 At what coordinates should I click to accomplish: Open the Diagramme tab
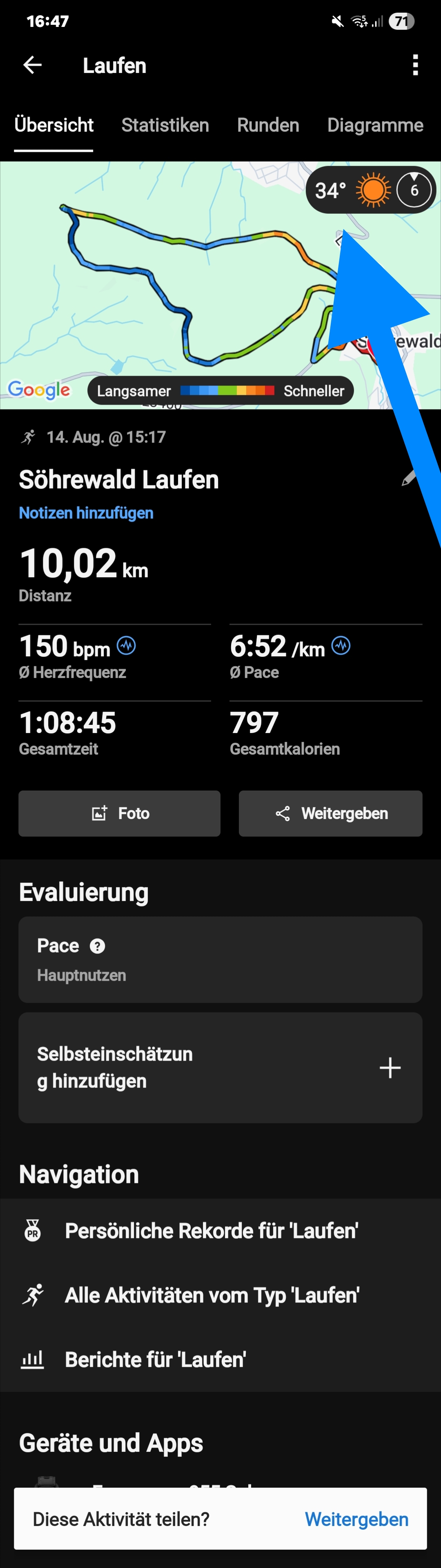374,125
